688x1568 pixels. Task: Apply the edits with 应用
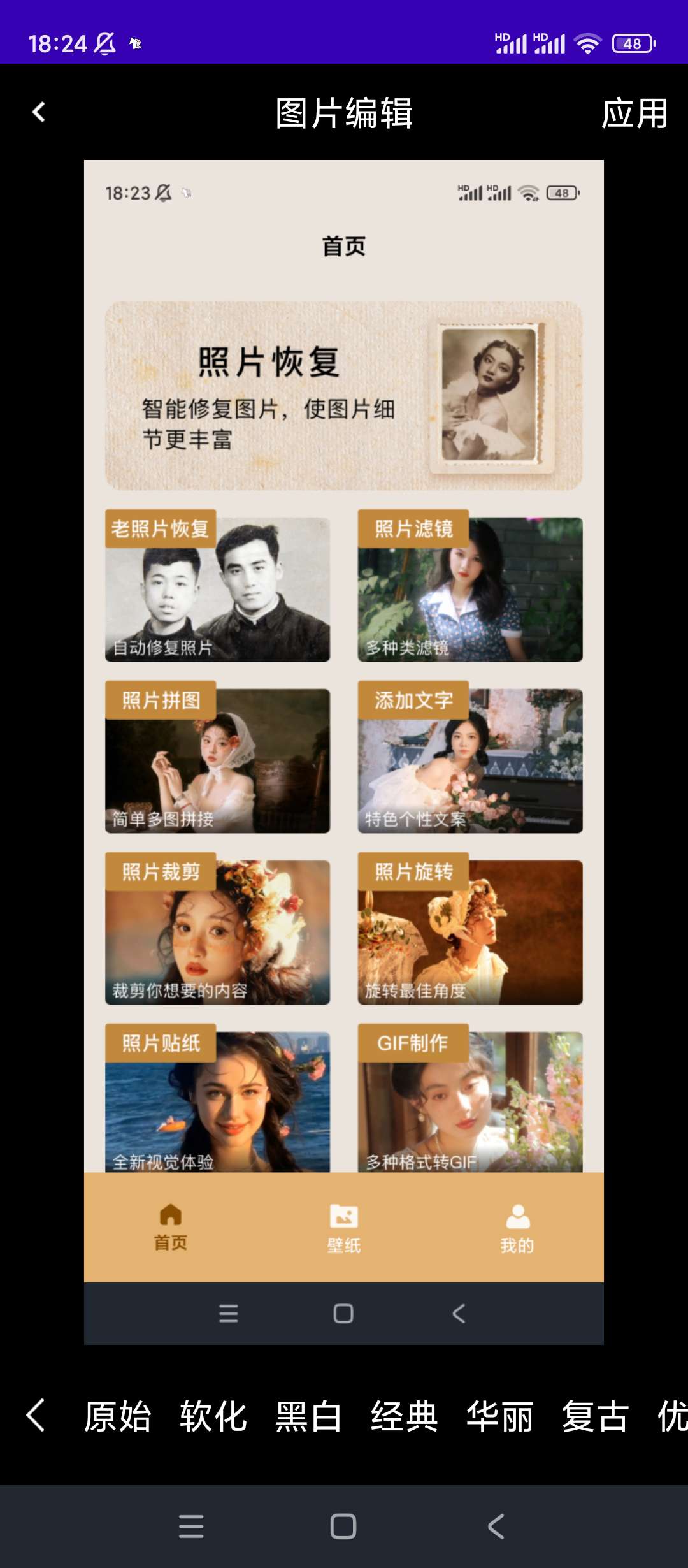(x=634, y=113)
